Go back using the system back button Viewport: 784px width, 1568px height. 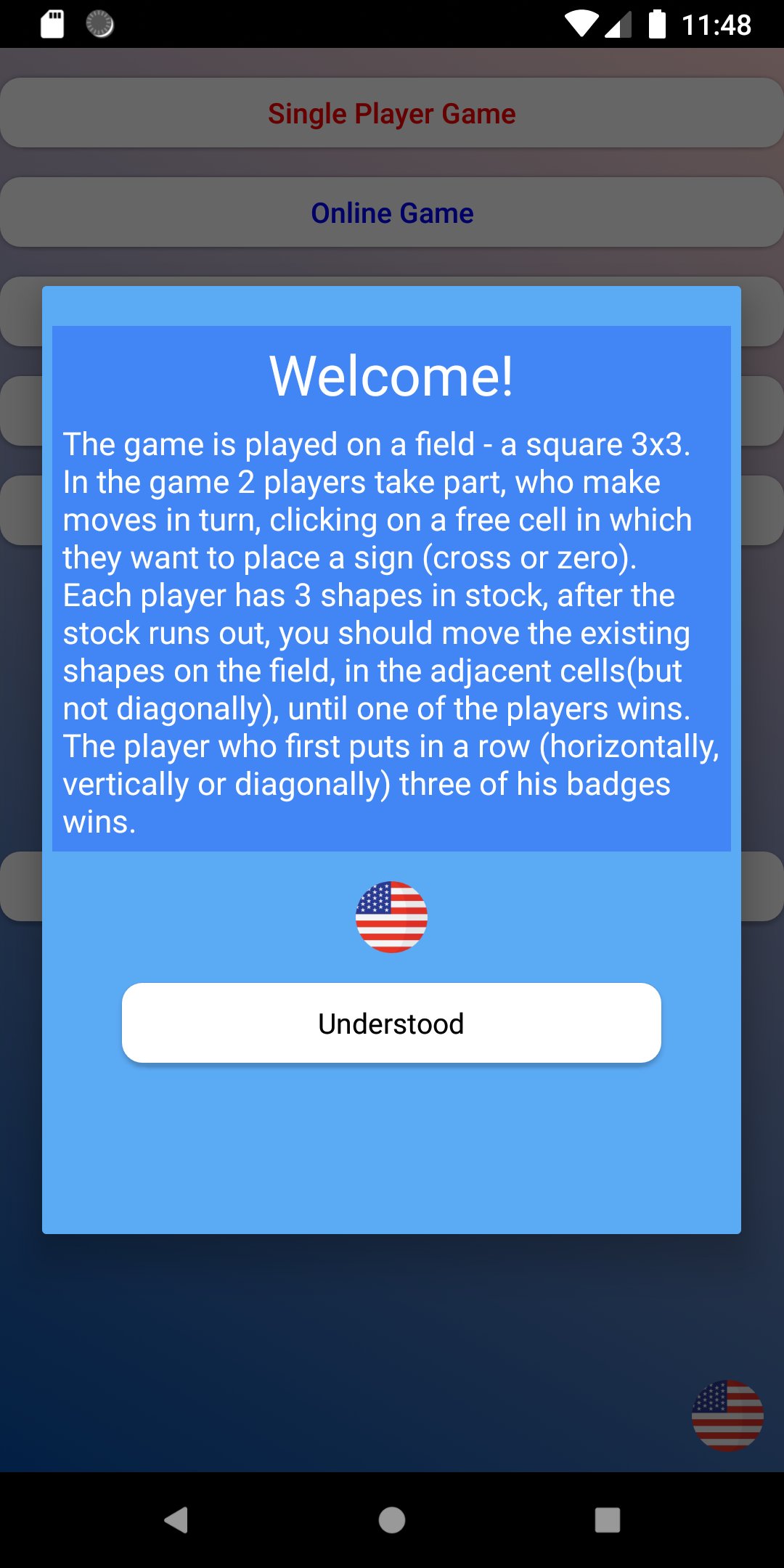tap(176, 1519)
